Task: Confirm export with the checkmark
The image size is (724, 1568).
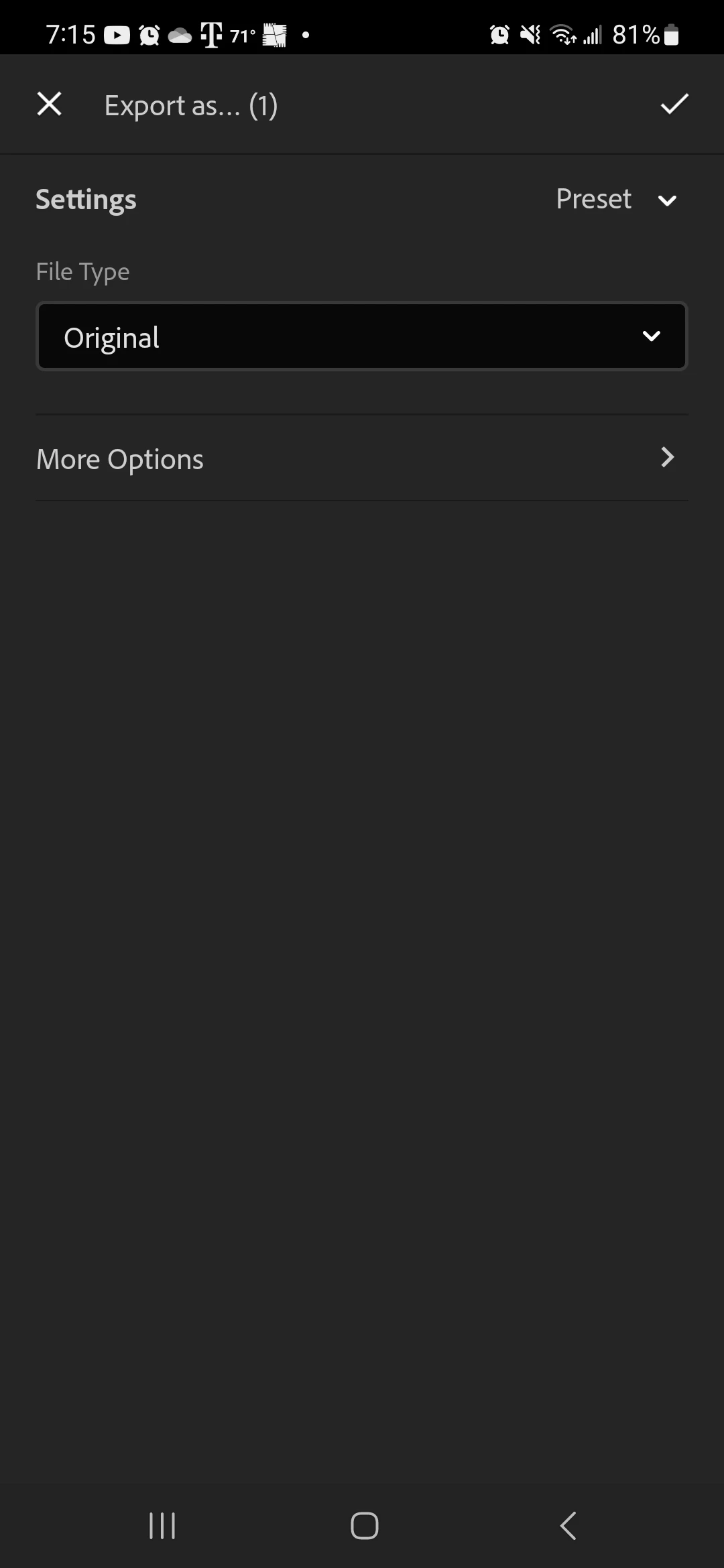Action: pos(674,104)
